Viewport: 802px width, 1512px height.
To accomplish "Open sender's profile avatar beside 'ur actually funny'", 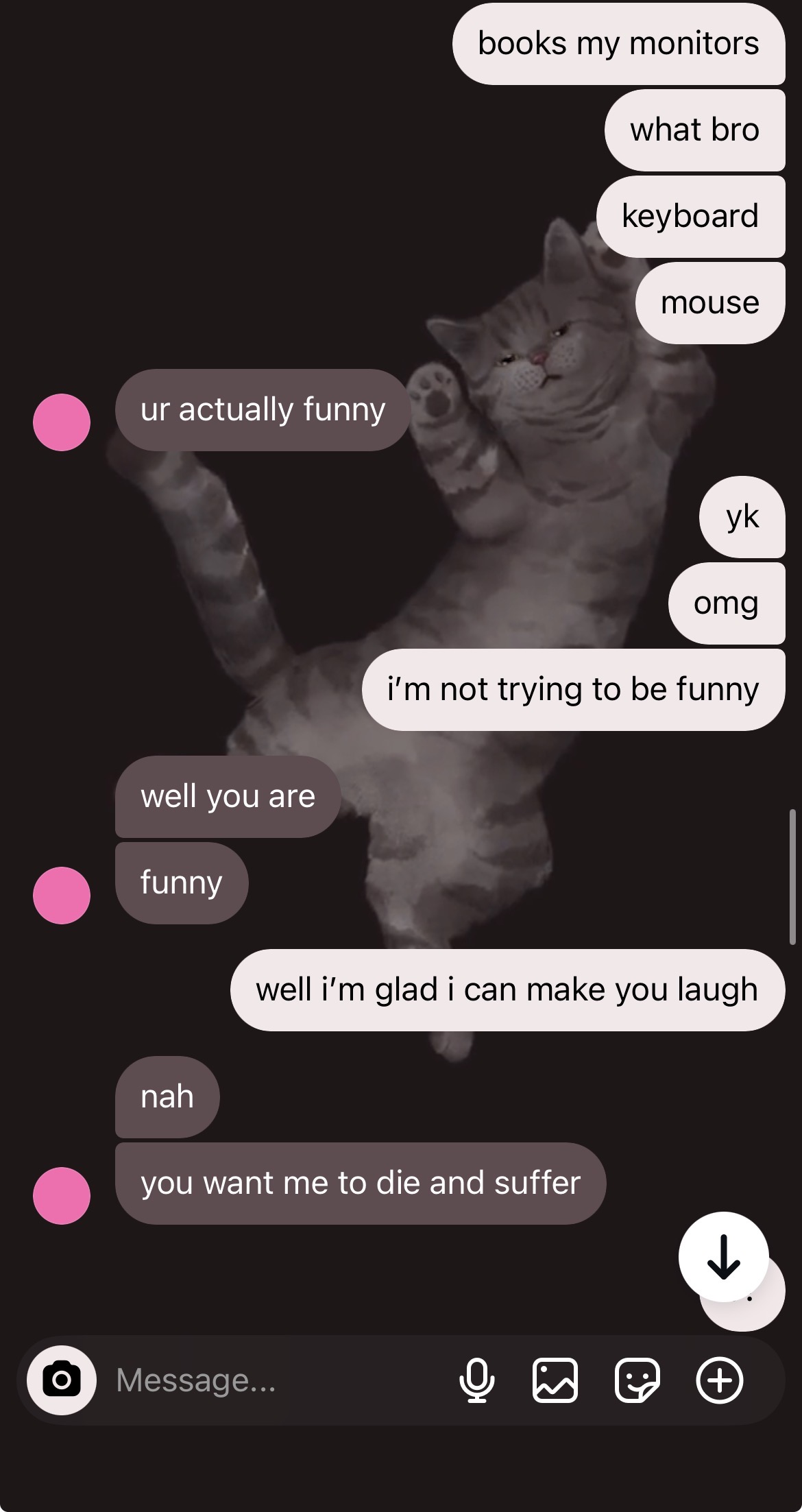I will (62, 422).
